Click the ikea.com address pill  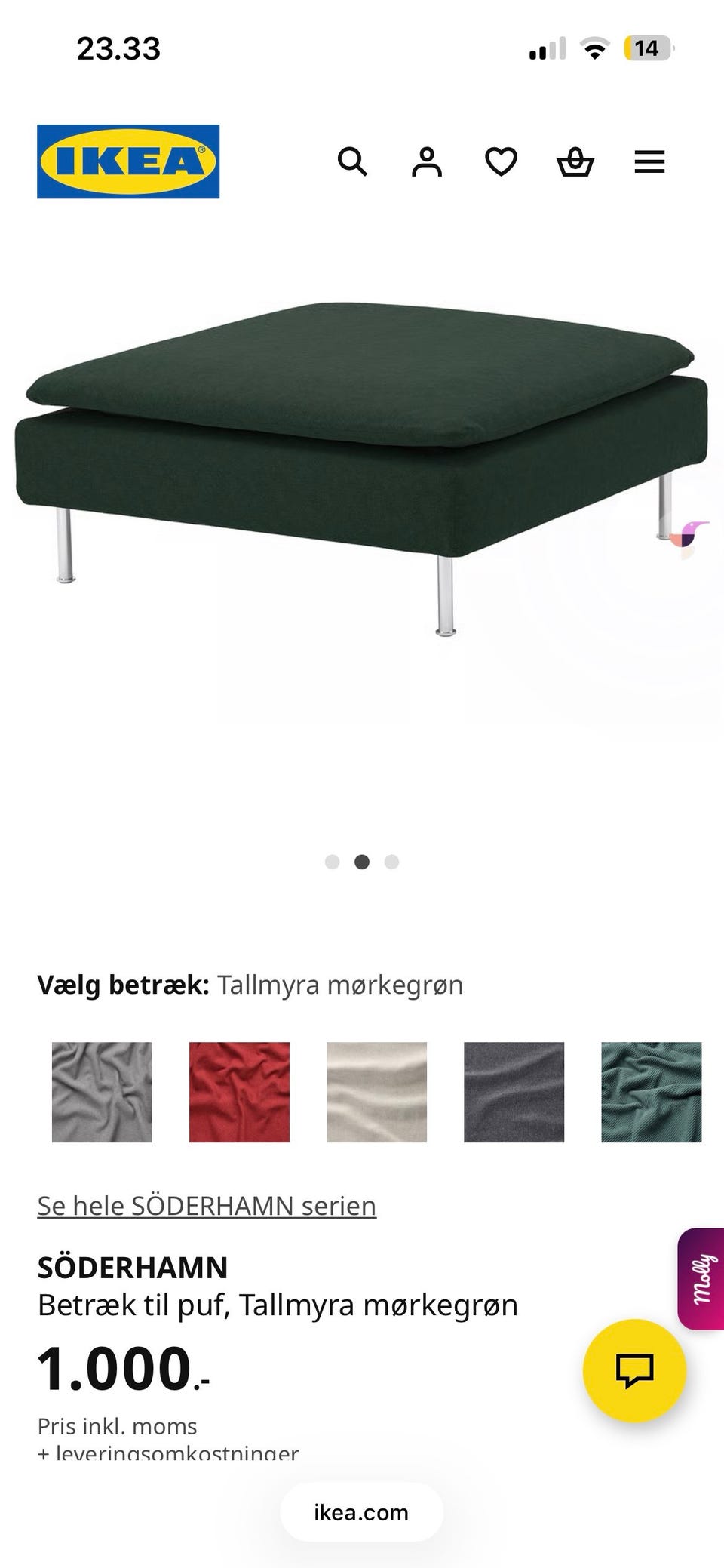tap(360, 1512)
